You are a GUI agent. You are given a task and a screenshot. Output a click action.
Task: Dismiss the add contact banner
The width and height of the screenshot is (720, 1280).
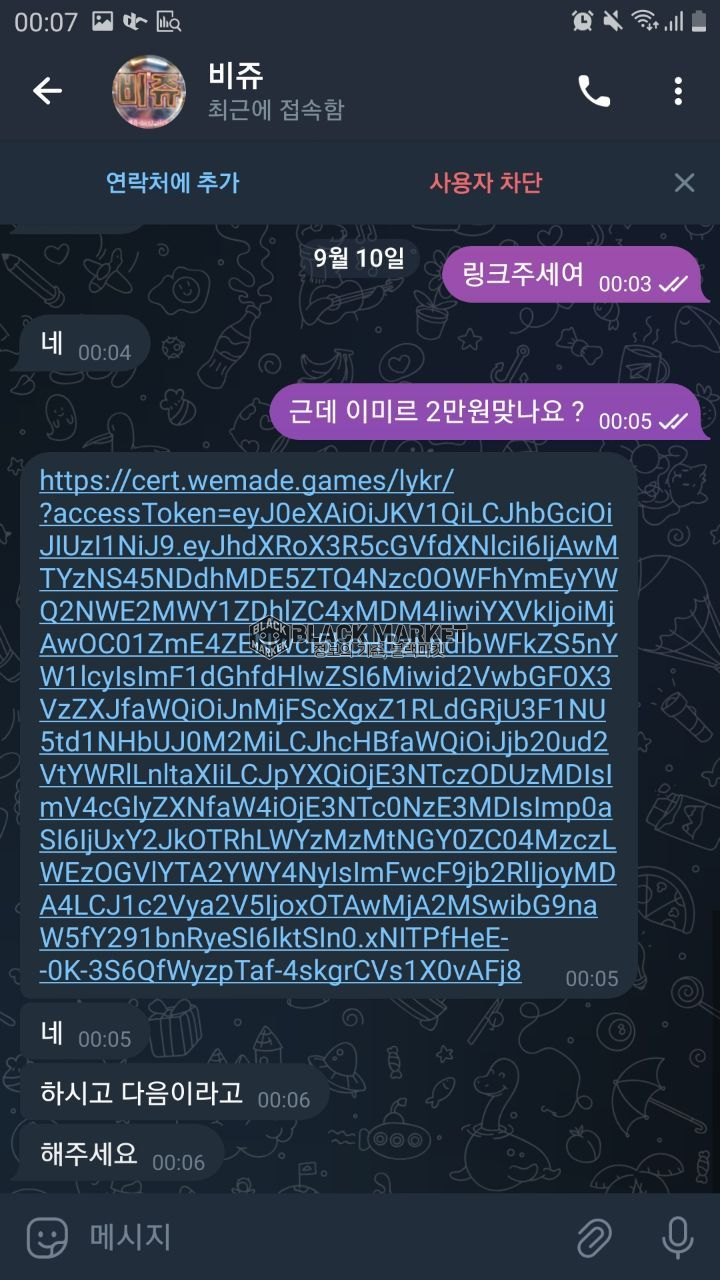click(684, 183)
